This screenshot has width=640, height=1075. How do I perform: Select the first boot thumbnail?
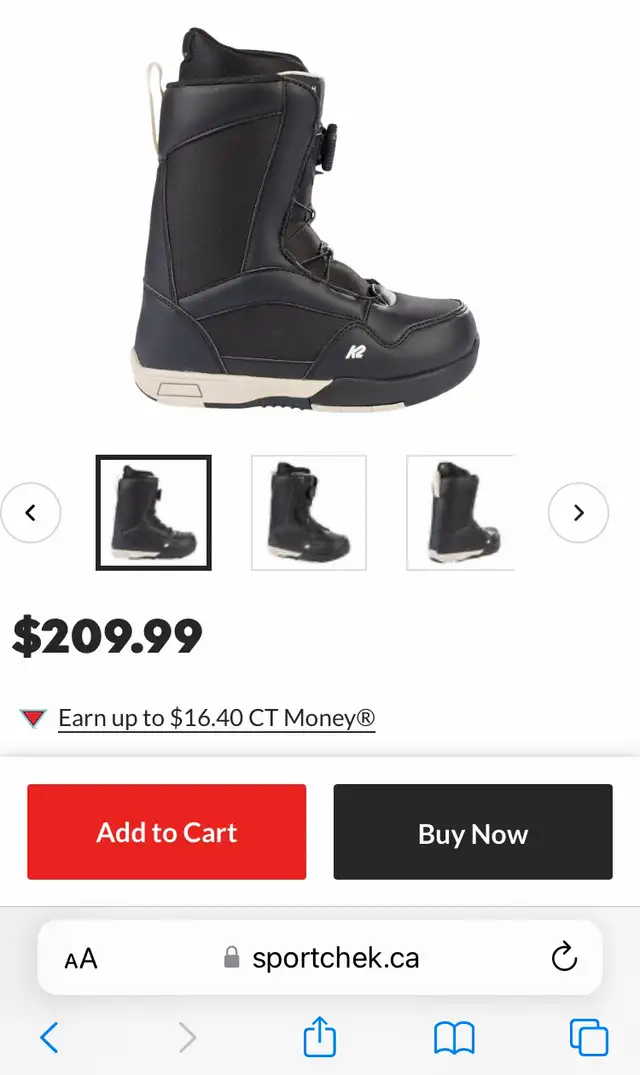coord(153,512)
